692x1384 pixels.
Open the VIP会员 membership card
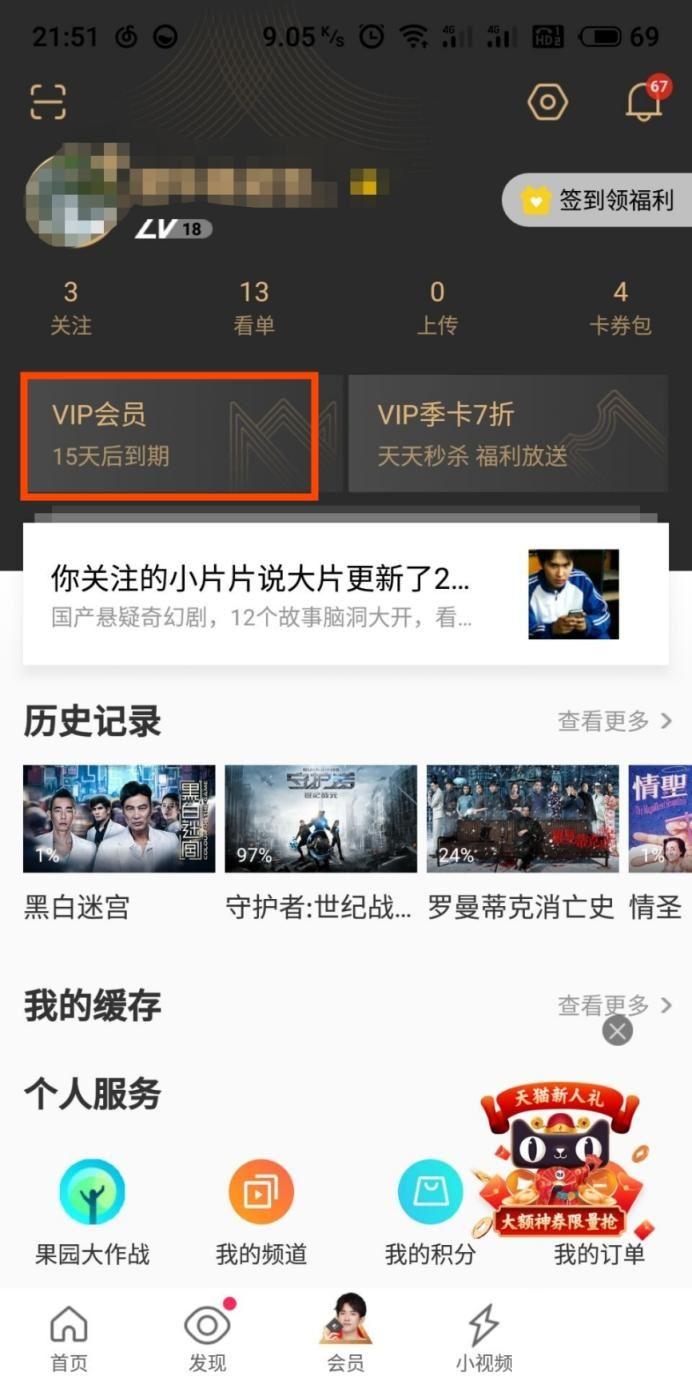pyautogui.click(x=170, y=435)
